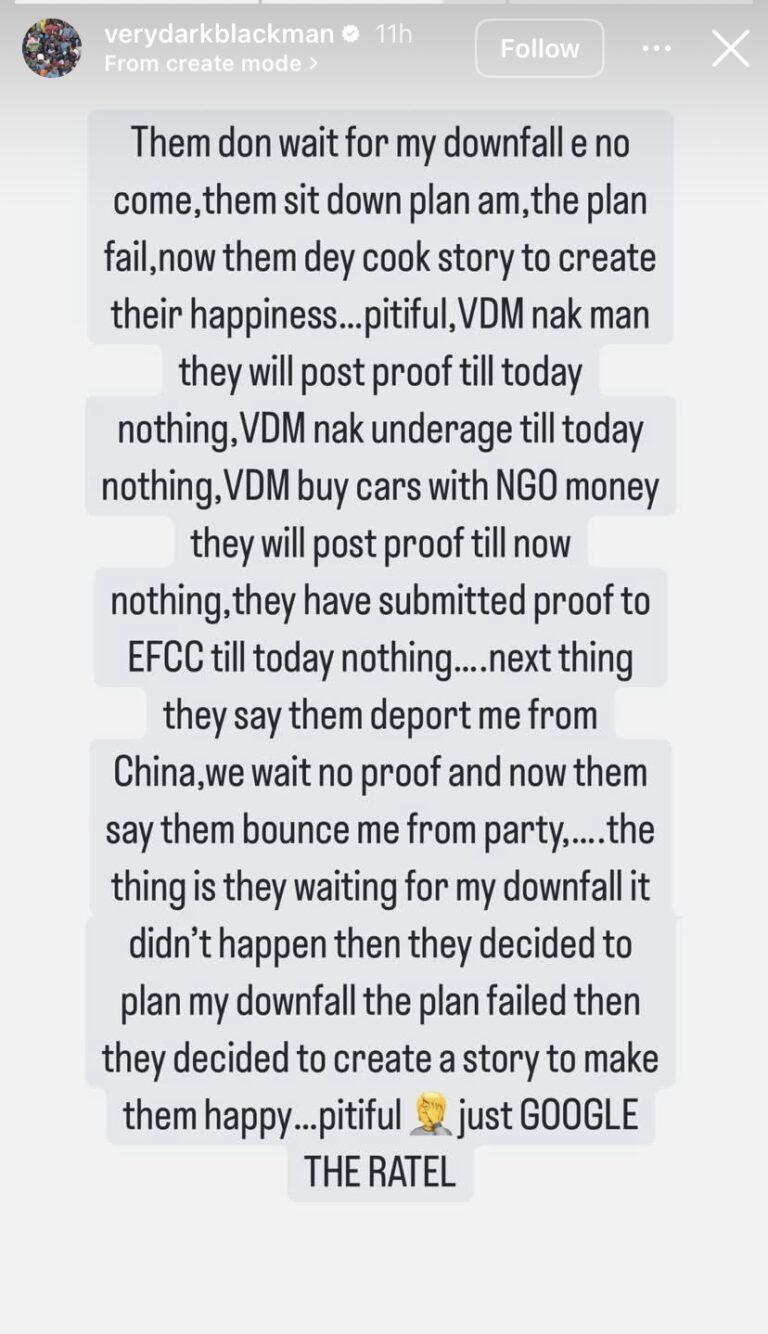Open the three-dot more options menu

[x=656, y=48]
